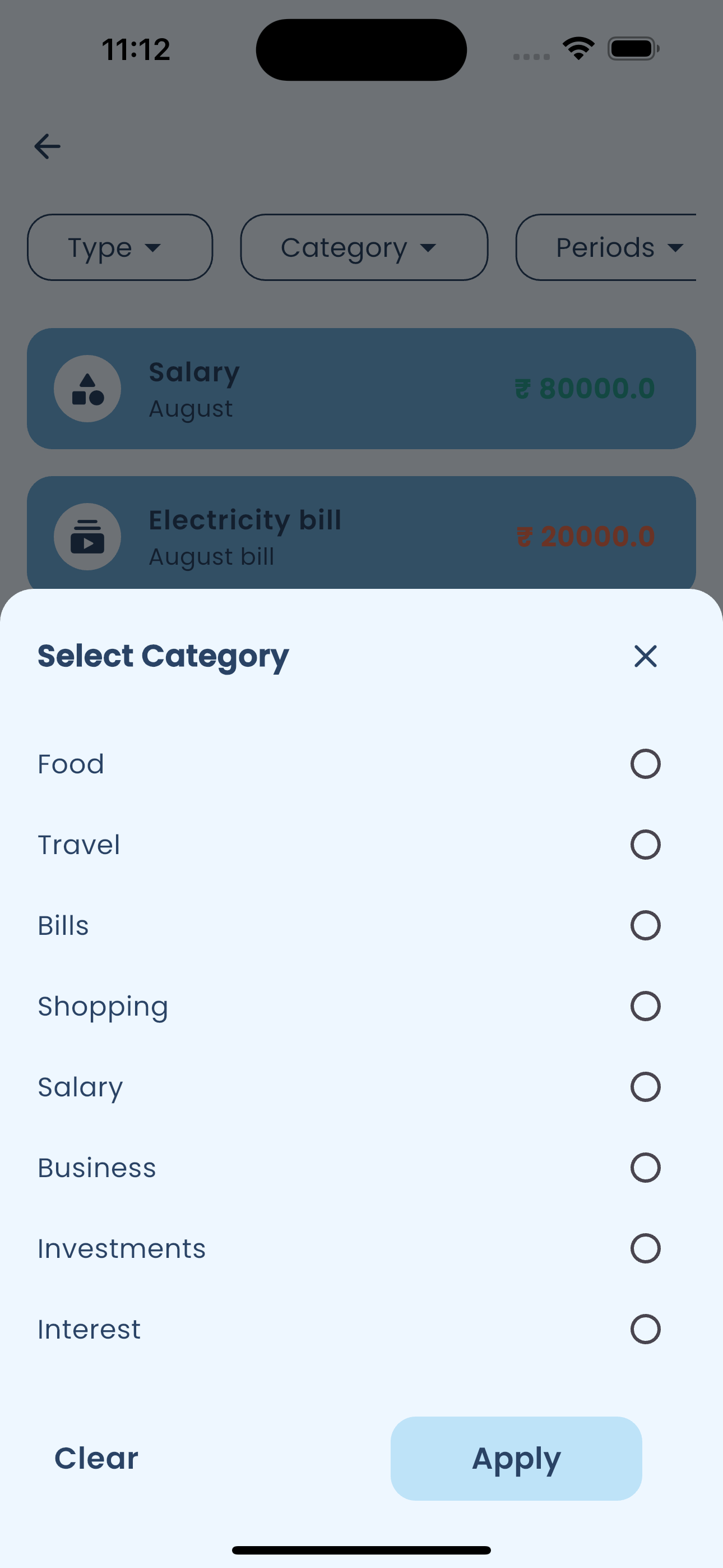Pick Investments from the category list
723x1568 pixels.
[x=645, y=1248]
